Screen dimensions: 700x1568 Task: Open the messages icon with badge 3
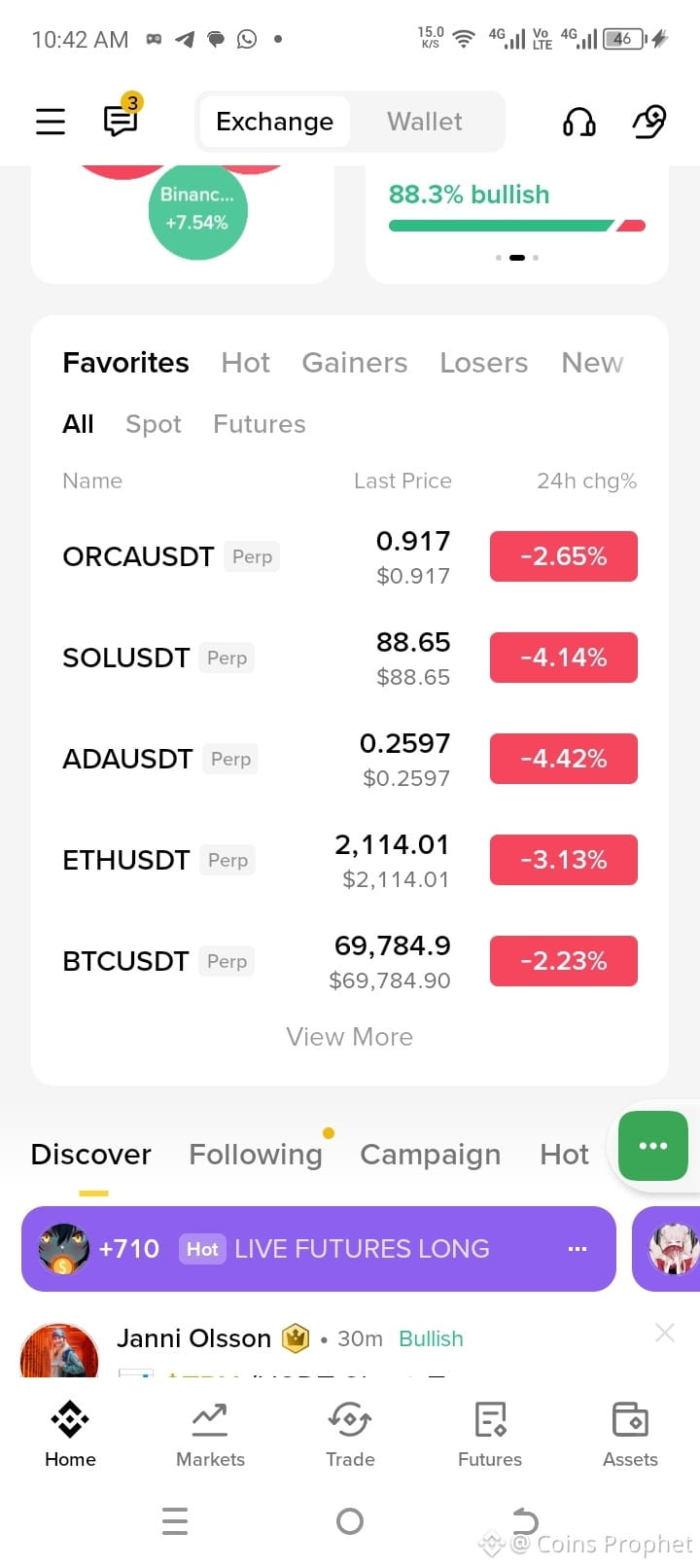(123, 118)
